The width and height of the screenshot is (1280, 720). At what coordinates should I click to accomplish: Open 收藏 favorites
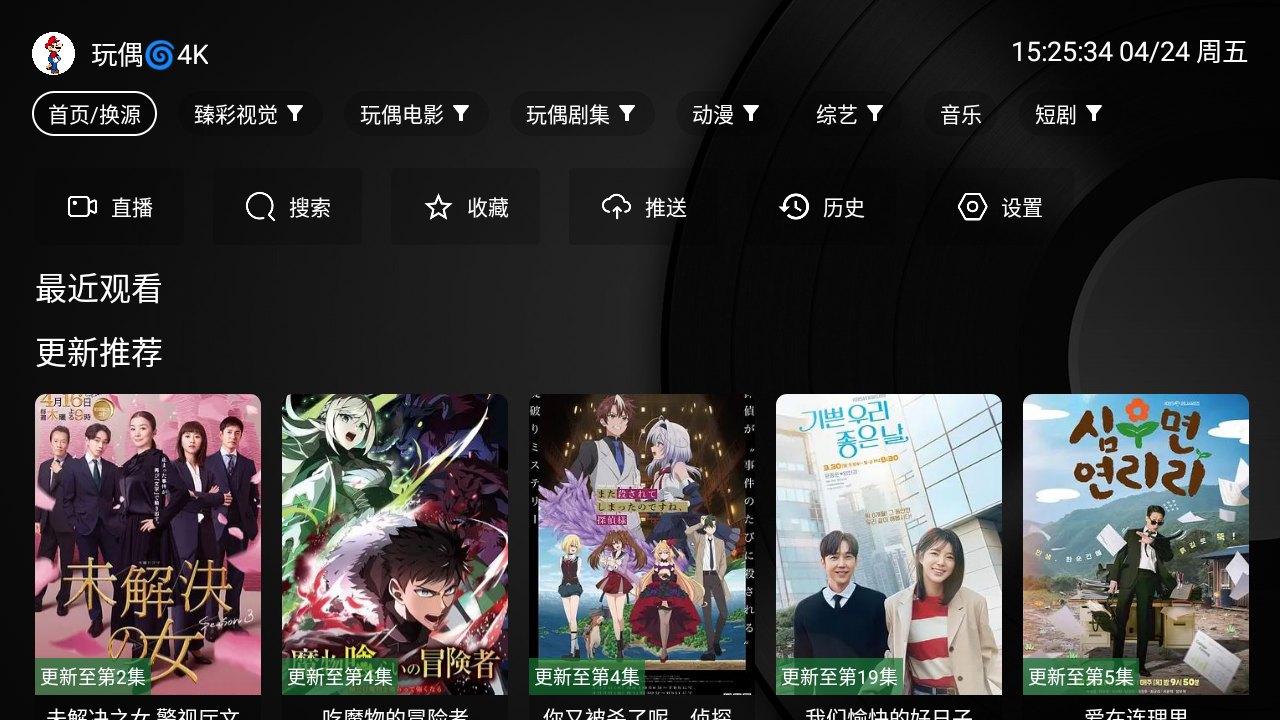[466, 207]
